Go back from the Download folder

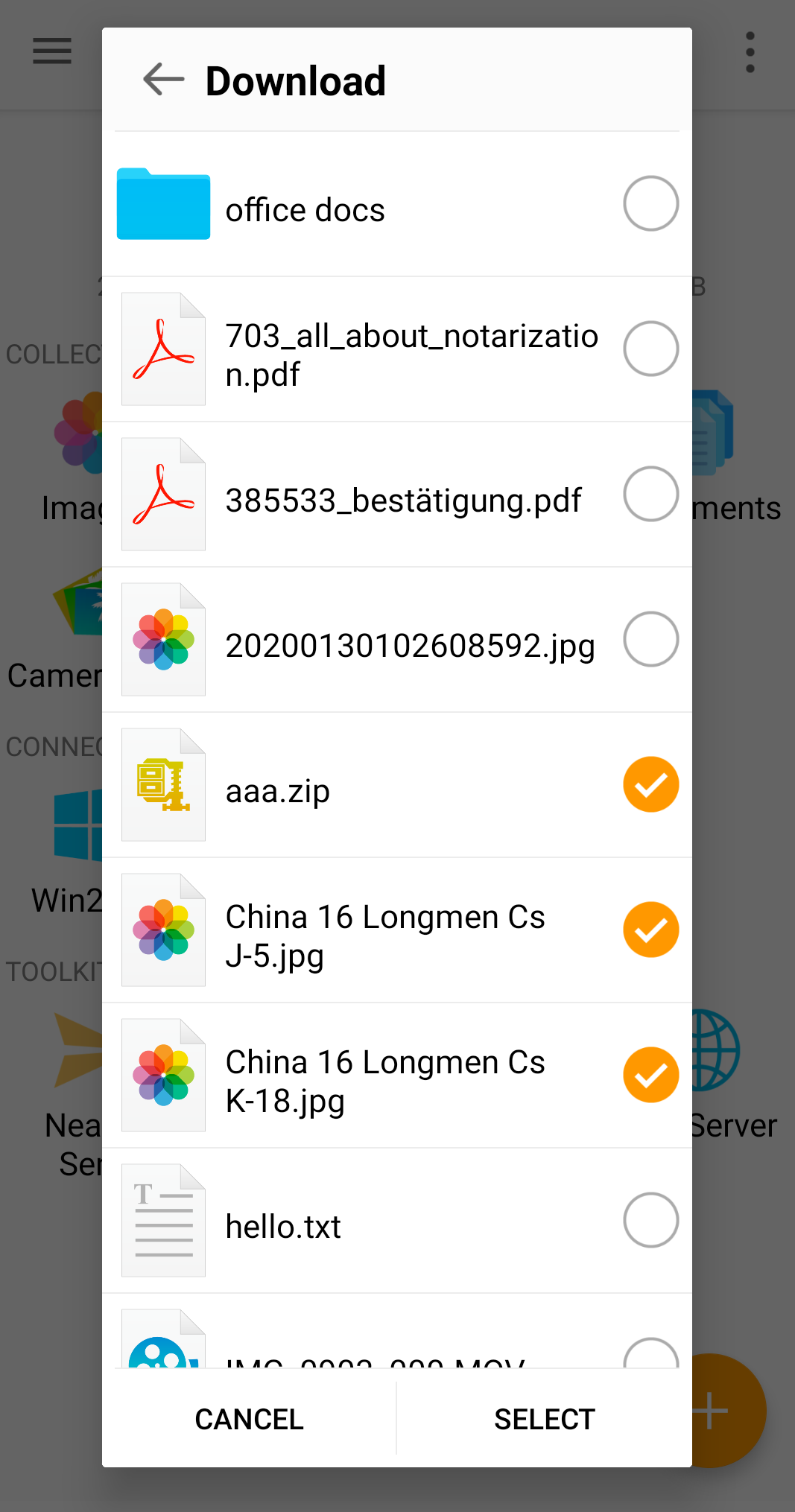pyautogui.click(x=163, y=80)
